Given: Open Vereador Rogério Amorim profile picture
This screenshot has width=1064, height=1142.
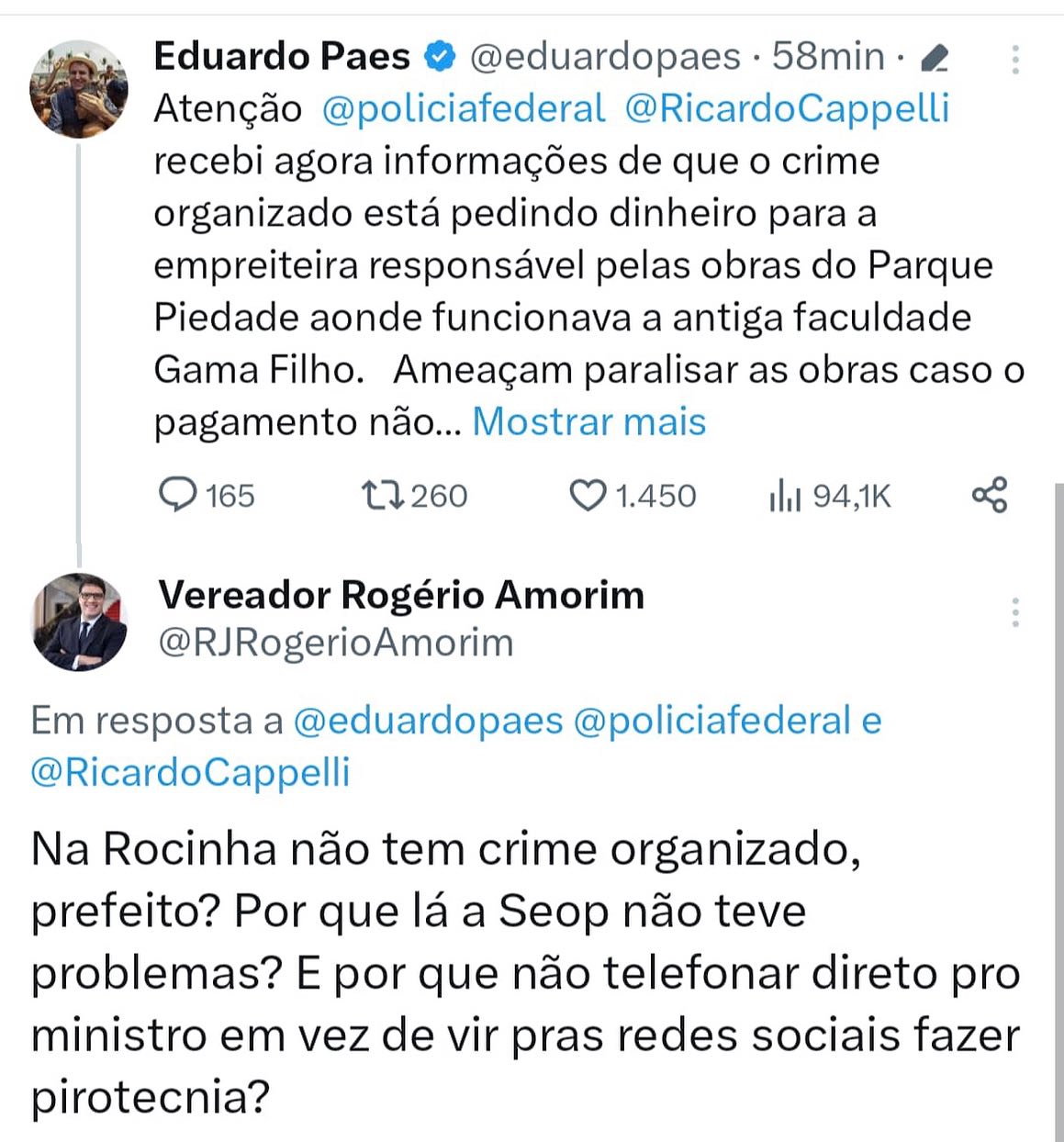Looking at the screenshot, I should click(79, 621).
